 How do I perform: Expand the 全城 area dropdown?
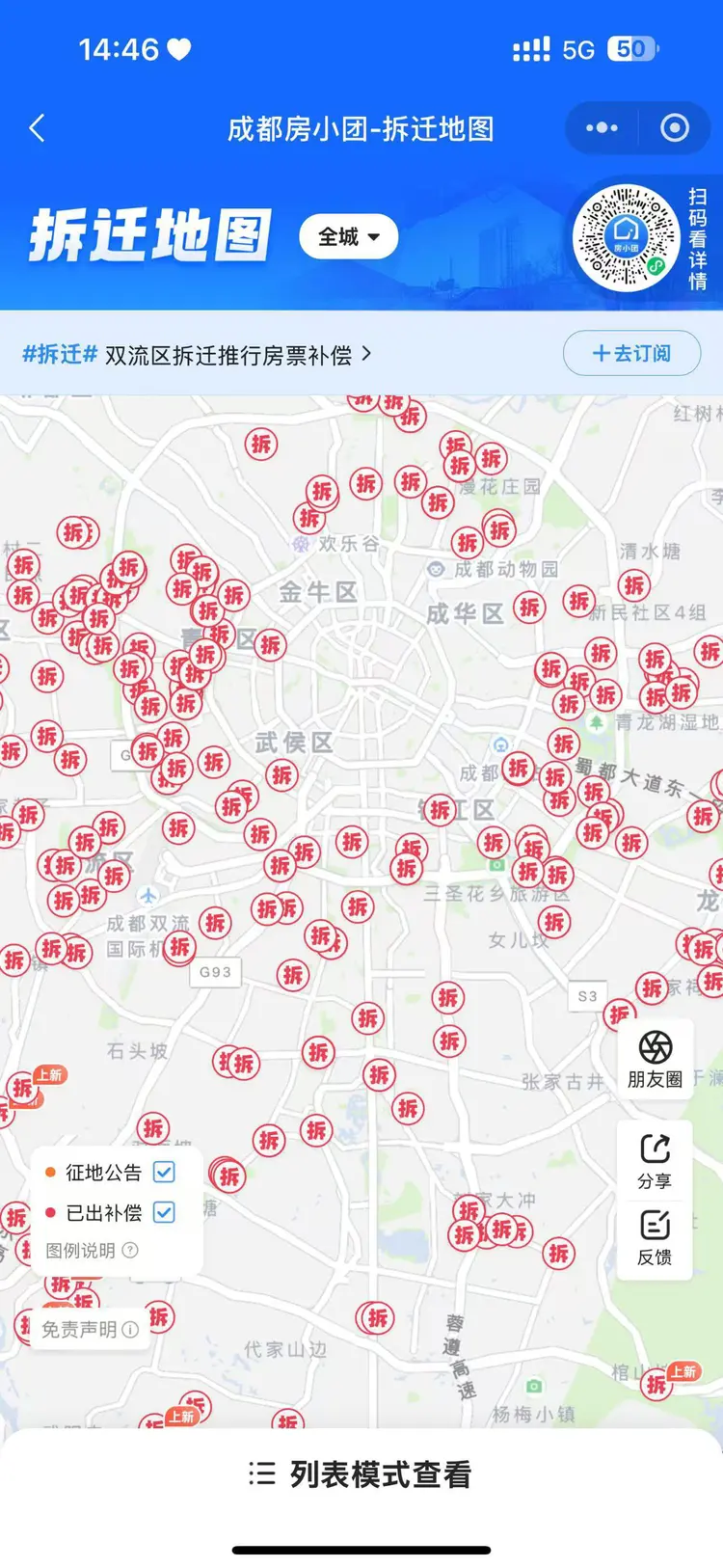click(x=348, y=236)
